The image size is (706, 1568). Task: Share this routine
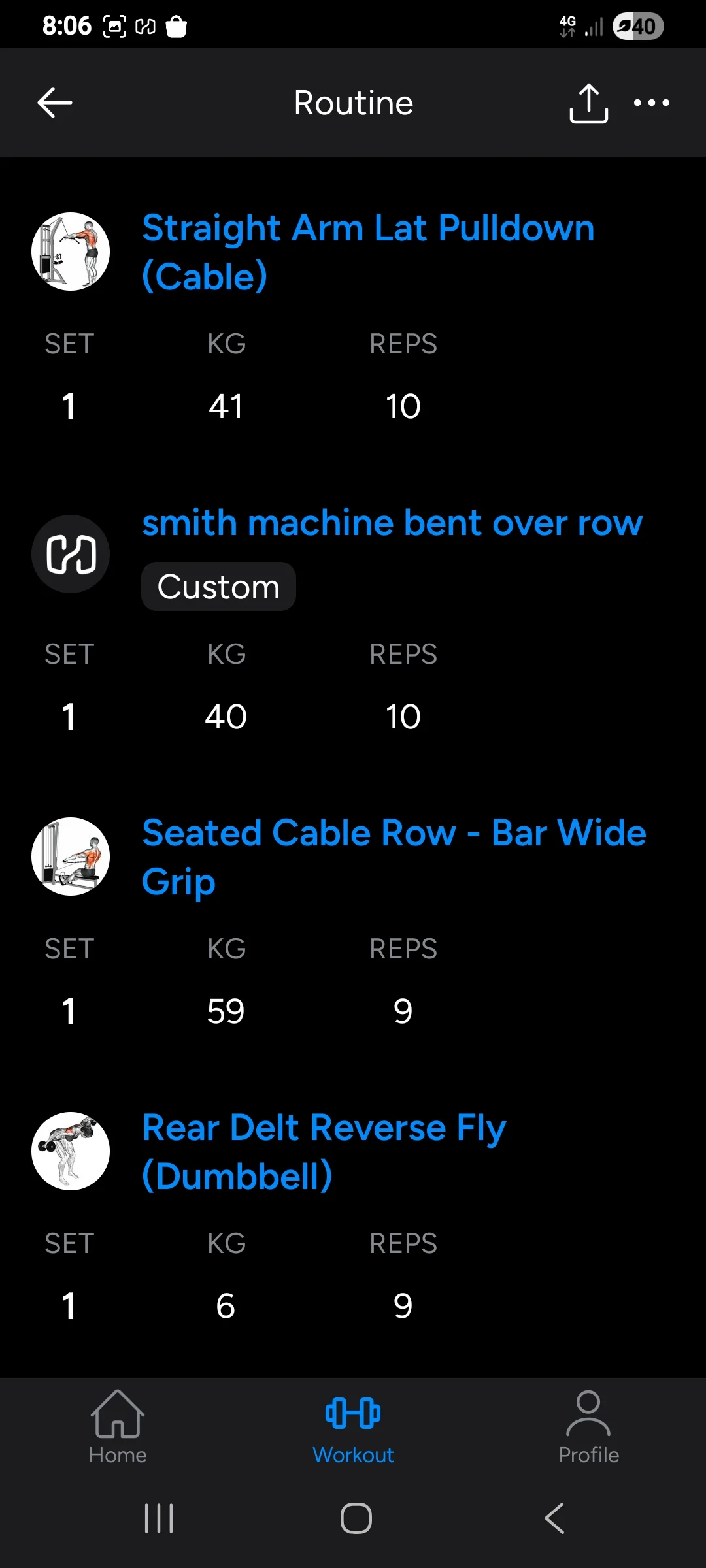click(588, 103)
